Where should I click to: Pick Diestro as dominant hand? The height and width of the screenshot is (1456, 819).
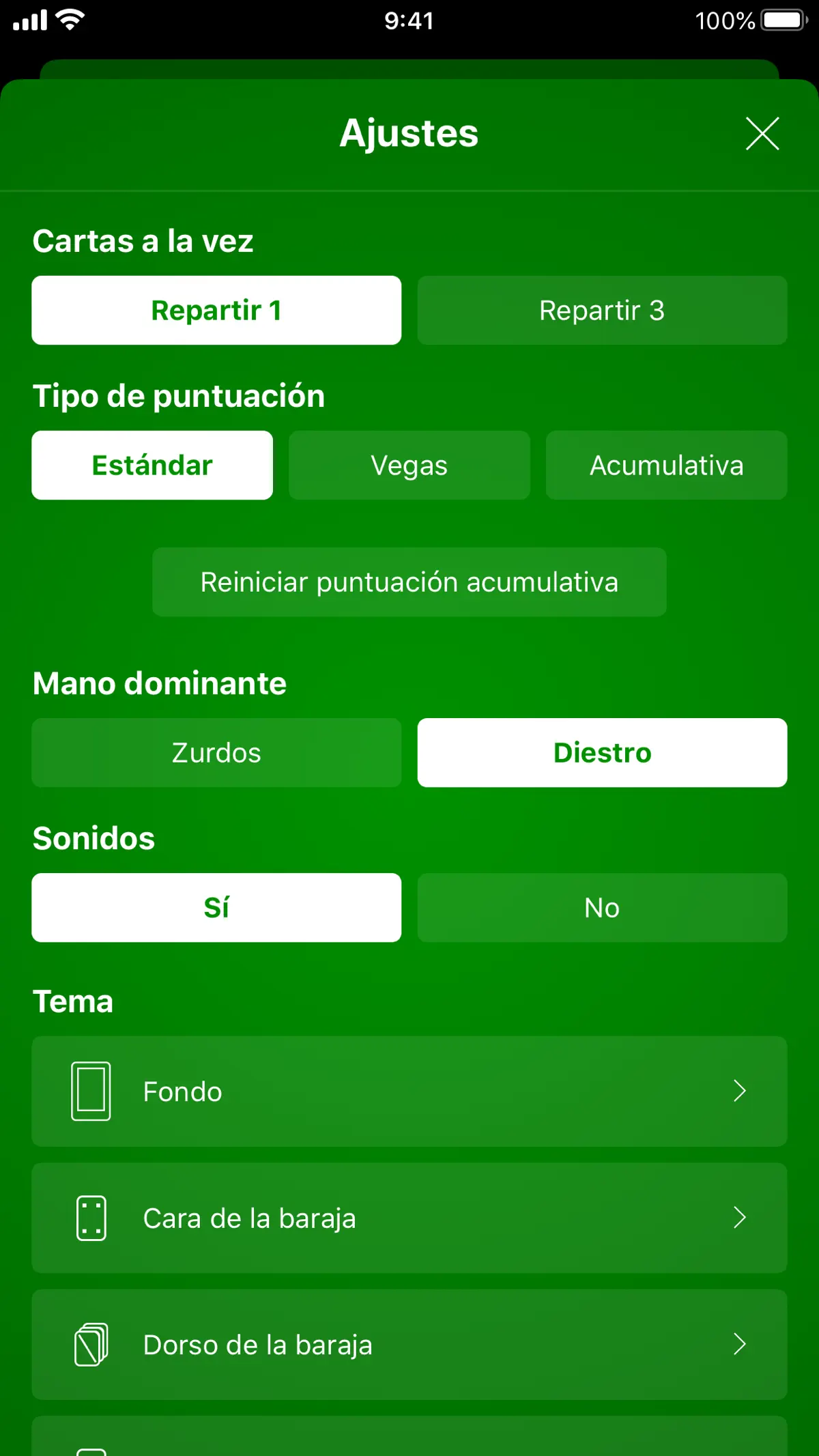pyautogui.click(x=602, y=753)
